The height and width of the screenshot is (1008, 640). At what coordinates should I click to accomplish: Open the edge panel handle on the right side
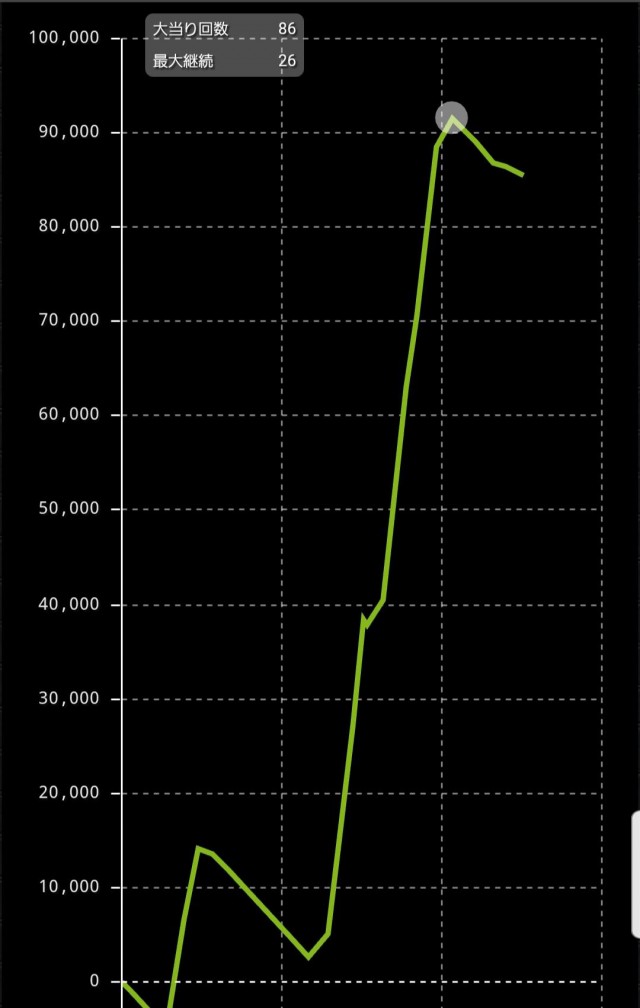click(635, 875)
